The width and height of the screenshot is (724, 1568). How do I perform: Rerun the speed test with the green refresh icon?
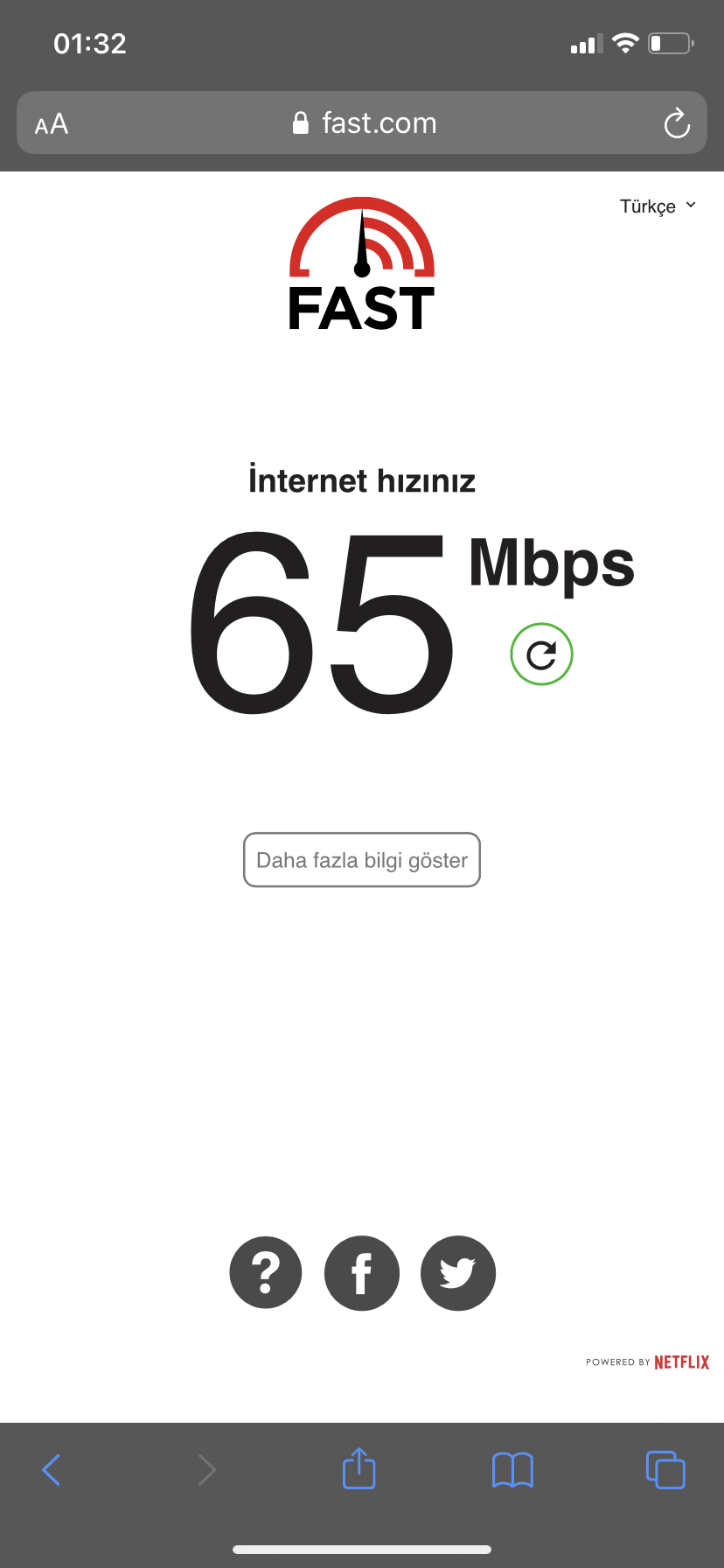pos(541,654)
